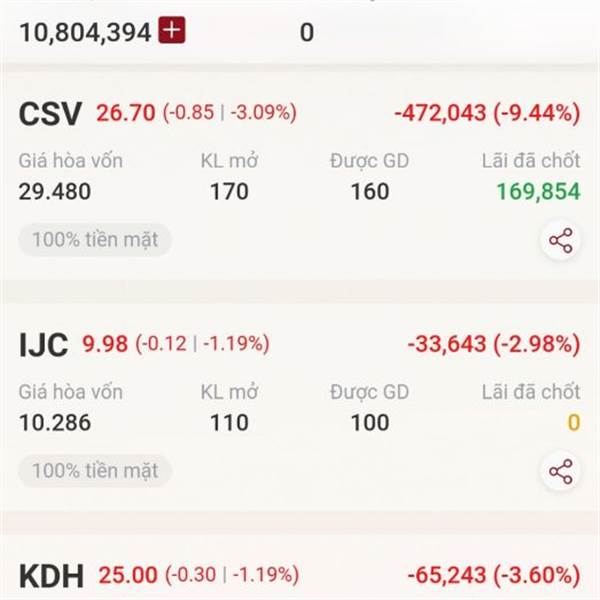Tap the red plus button beside 10,804,394

coord(172,30)
